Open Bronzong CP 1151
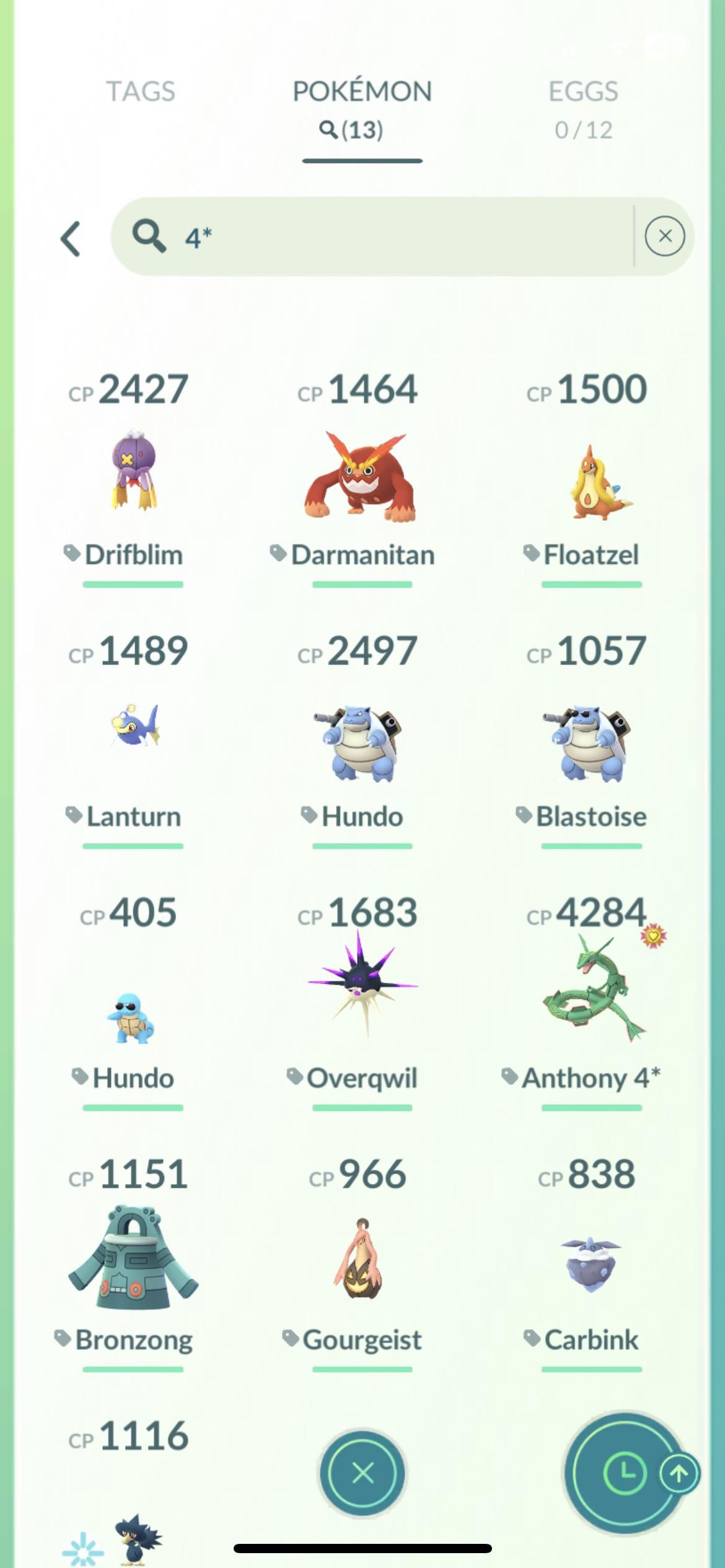 click(x=133, y=1257)
